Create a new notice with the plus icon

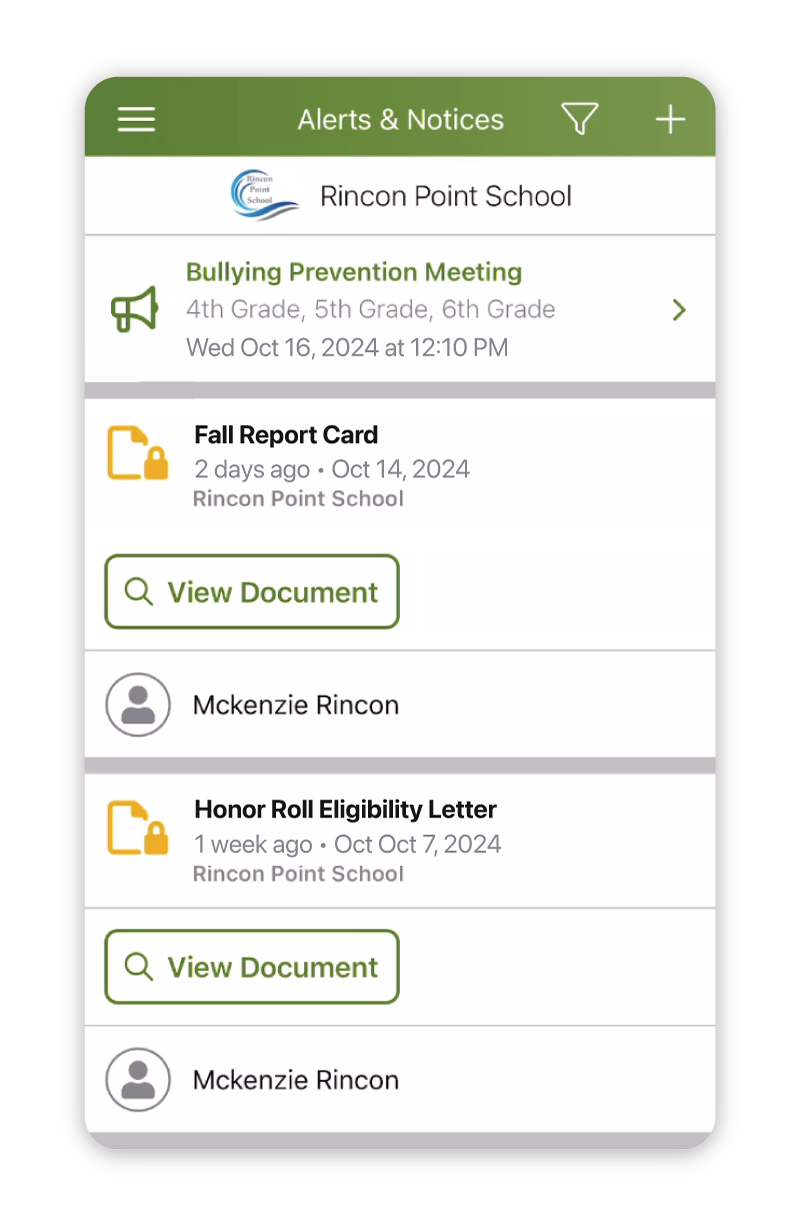pos(670,119)
